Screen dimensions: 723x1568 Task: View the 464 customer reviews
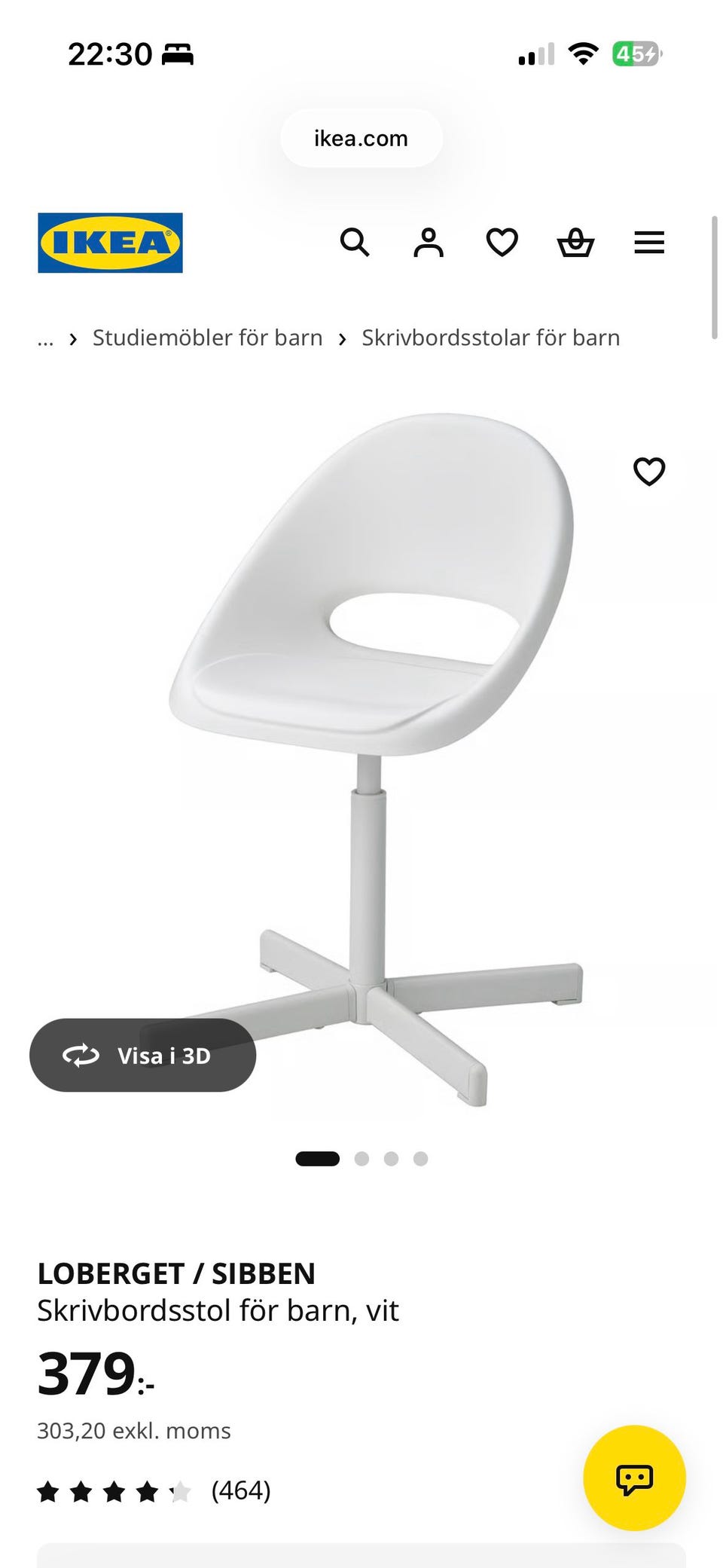click(x=241, y=1490)
